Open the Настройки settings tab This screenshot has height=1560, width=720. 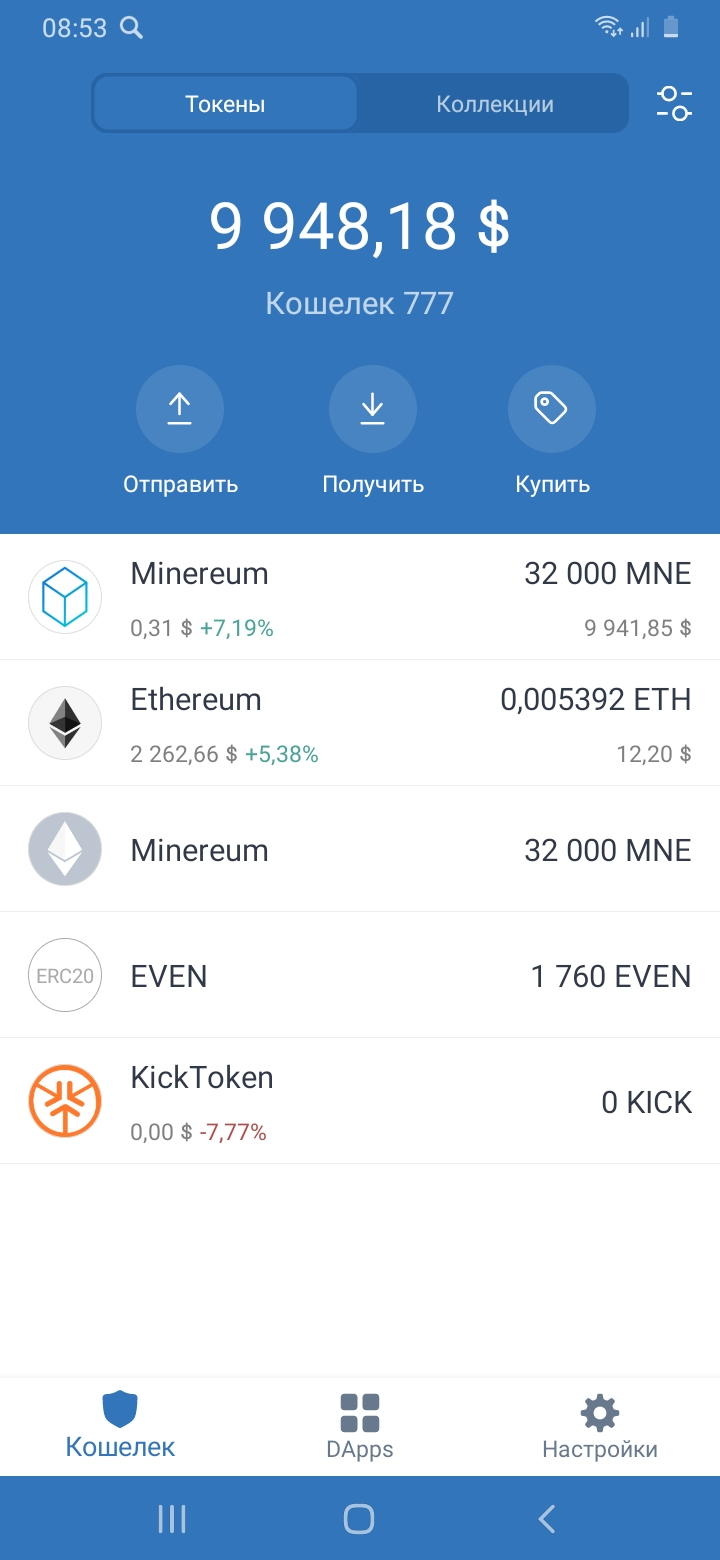[600, 1426]
